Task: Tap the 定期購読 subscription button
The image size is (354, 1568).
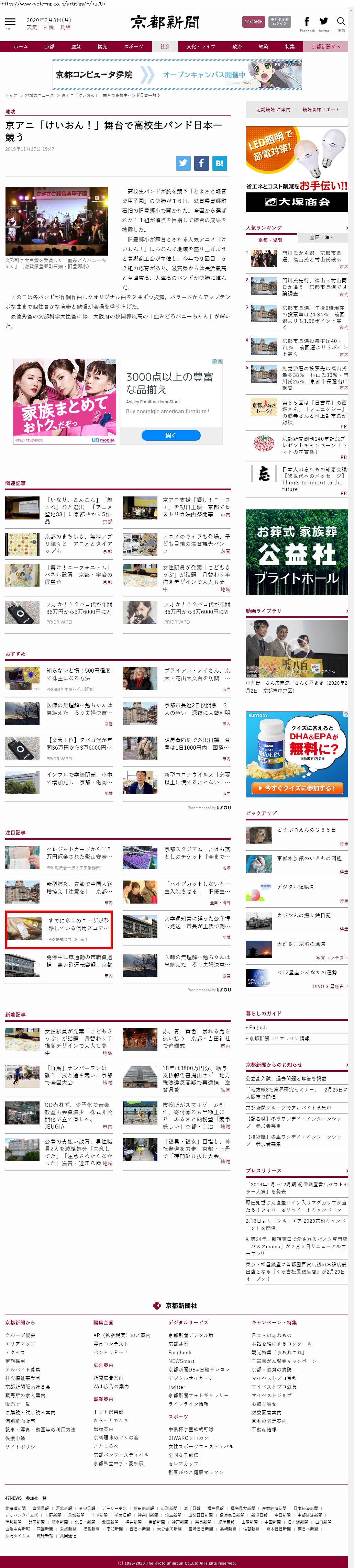Action: 253,22
